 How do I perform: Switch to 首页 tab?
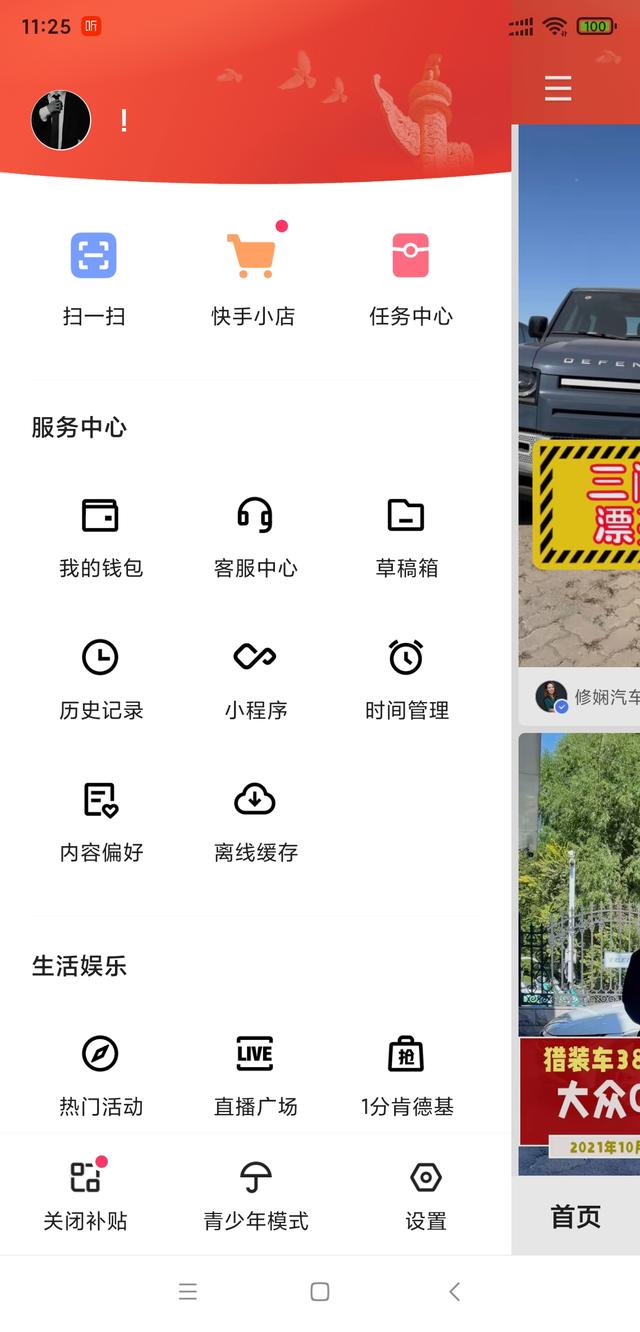576,1216
